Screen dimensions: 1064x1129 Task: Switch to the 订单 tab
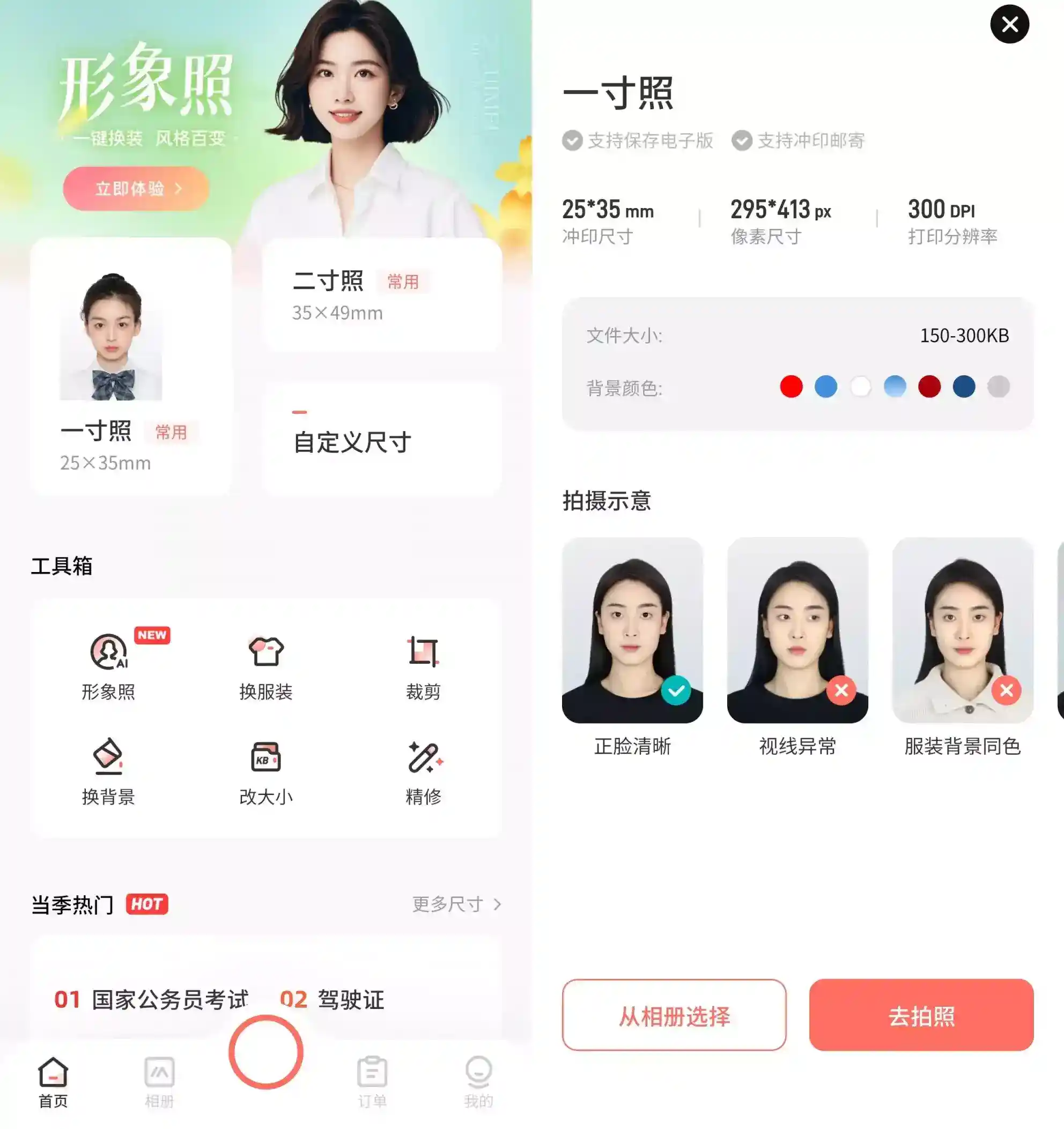372,1082
